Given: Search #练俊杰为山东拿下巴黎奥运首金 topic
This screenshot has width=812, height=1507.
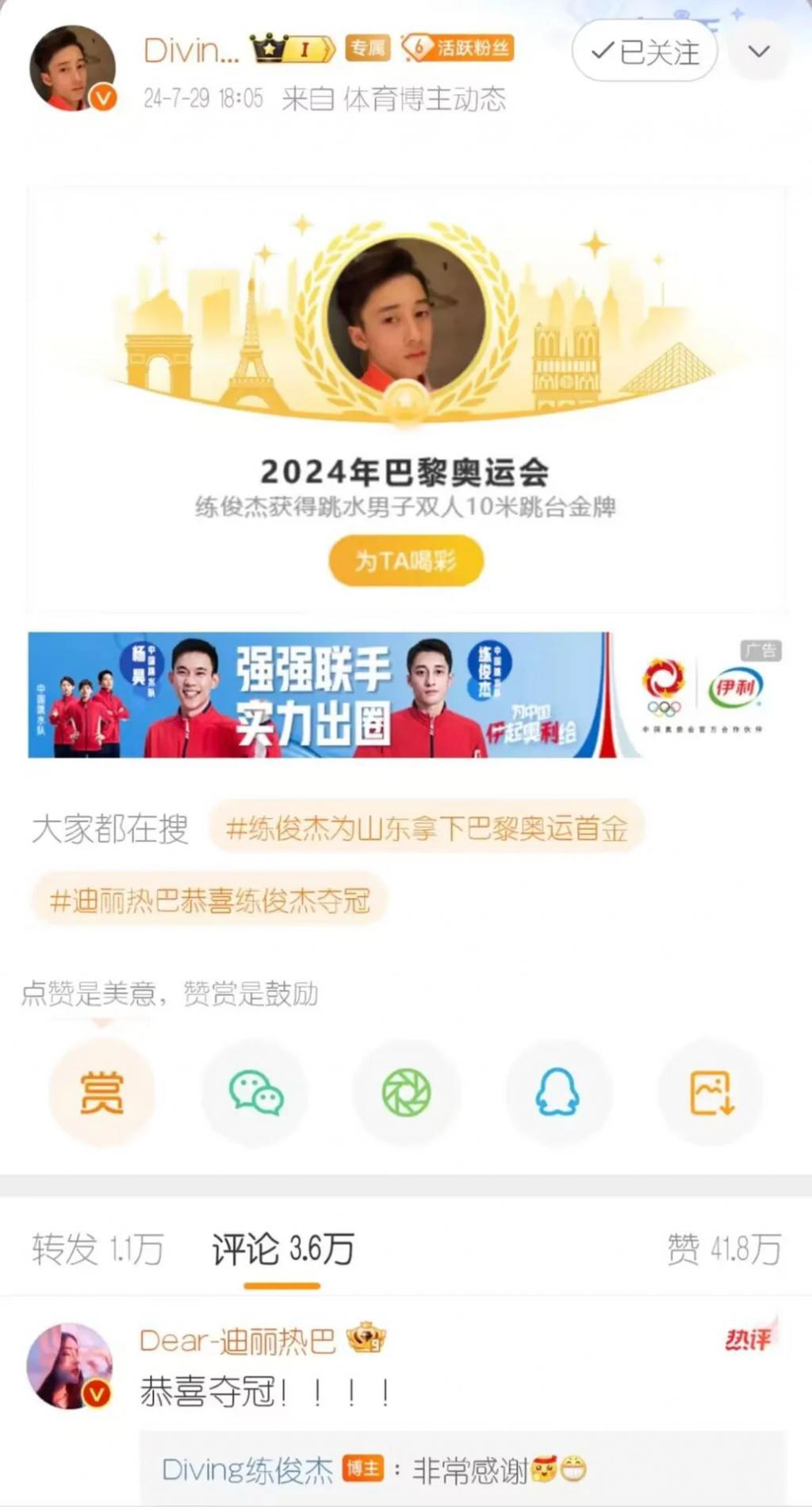Looking at the screenshot, I should click(427, 828).
